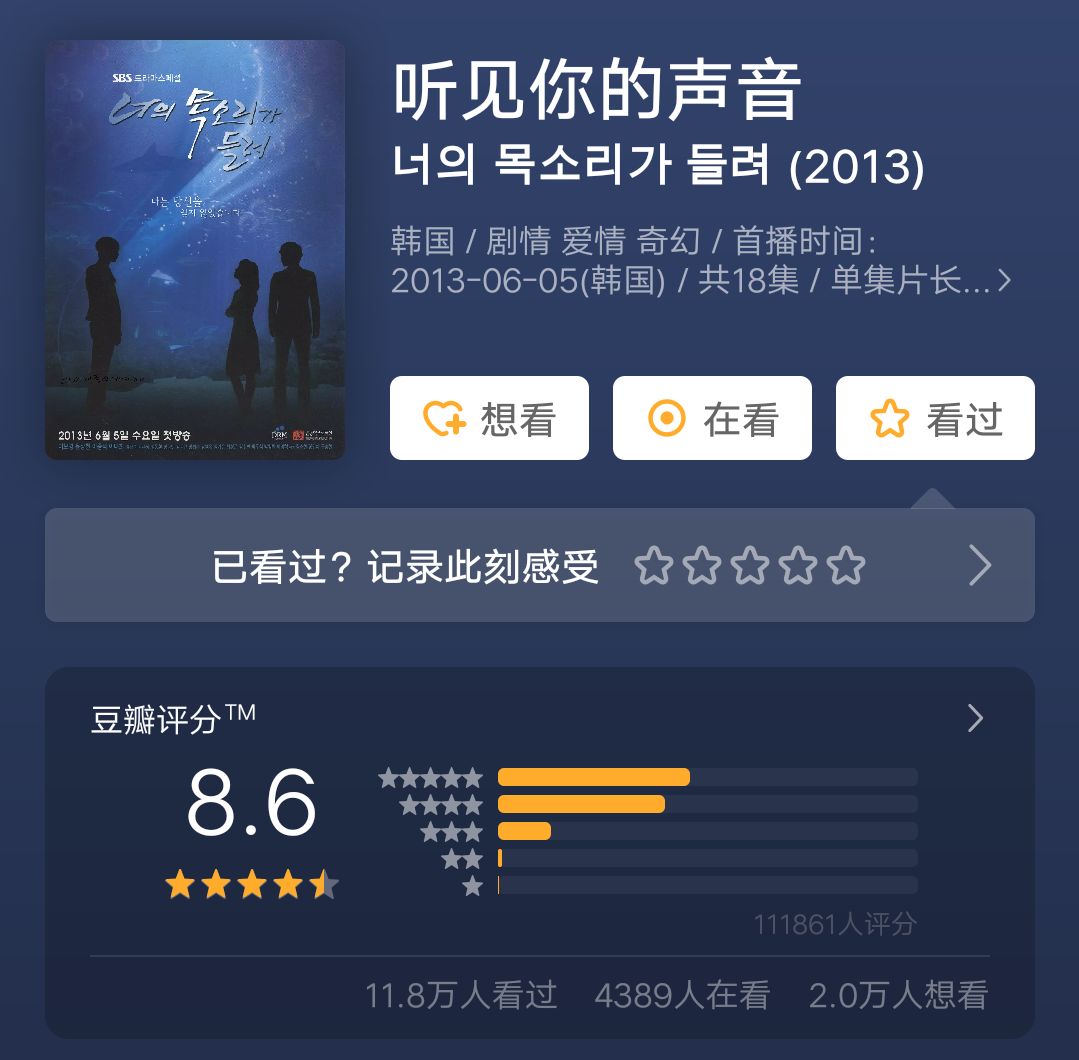Image resolution: width=1079 pixels, height=1060 pixels.
Task: Mark the show as 想看
Action: [489, 418]
